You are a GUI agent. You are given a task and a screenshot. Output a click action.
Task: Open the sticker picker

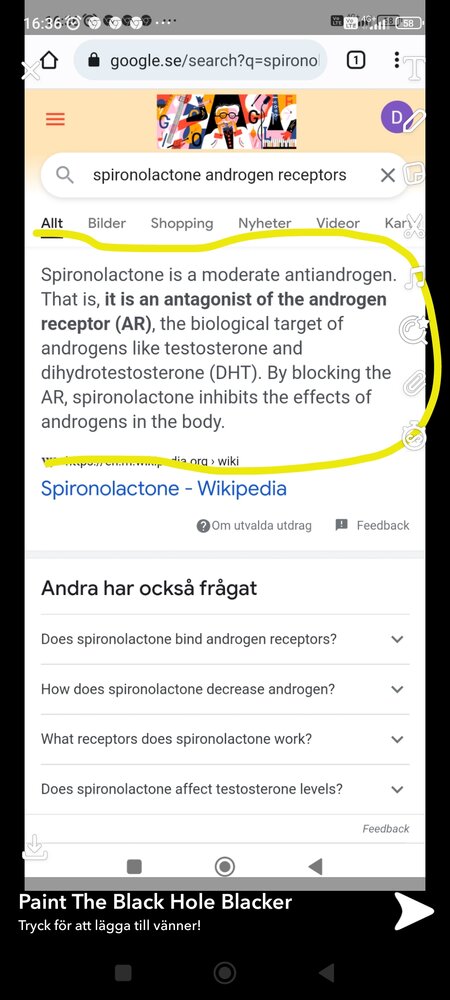[415, 173]
